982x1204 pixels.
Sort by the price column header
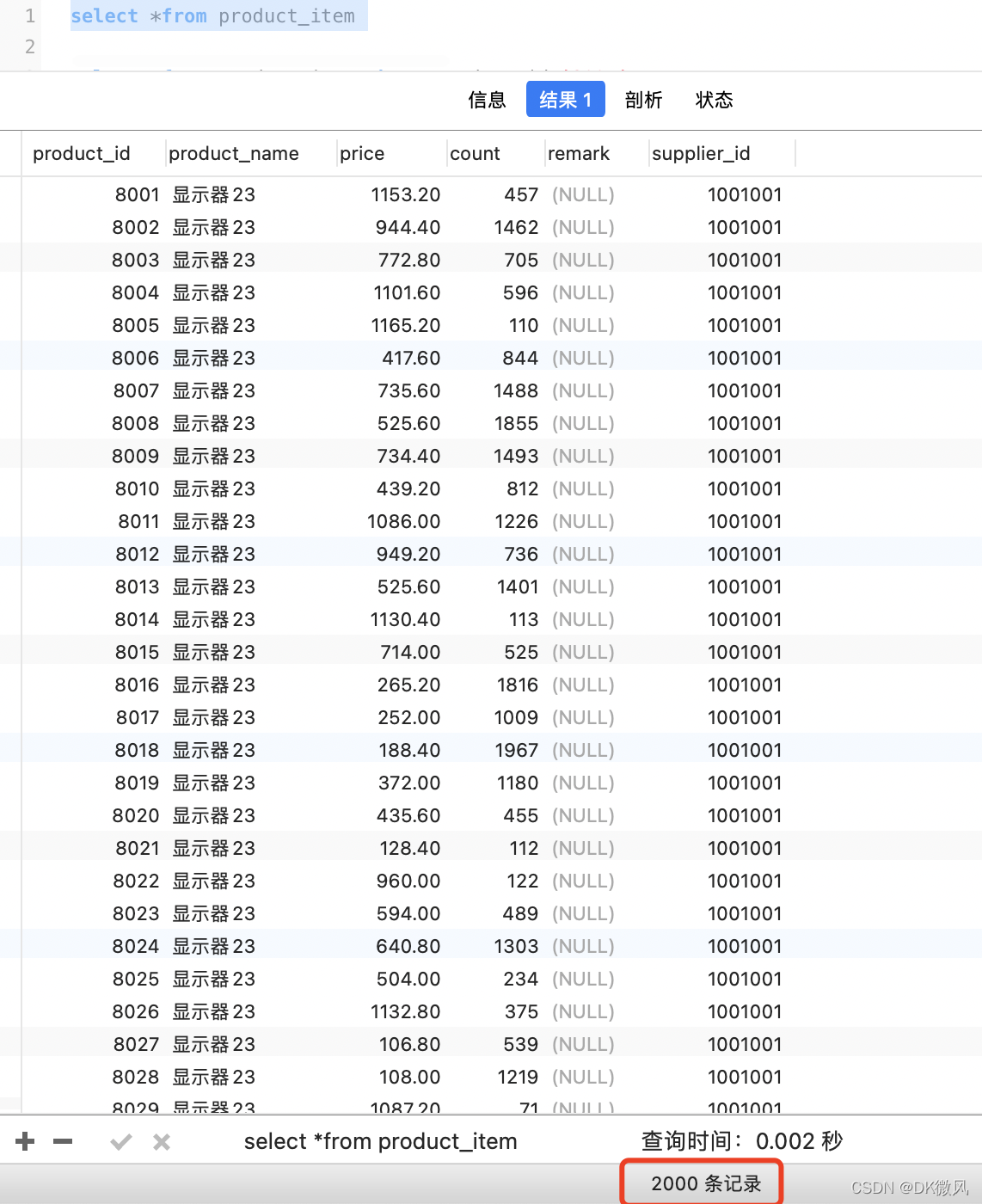point(361,153)
